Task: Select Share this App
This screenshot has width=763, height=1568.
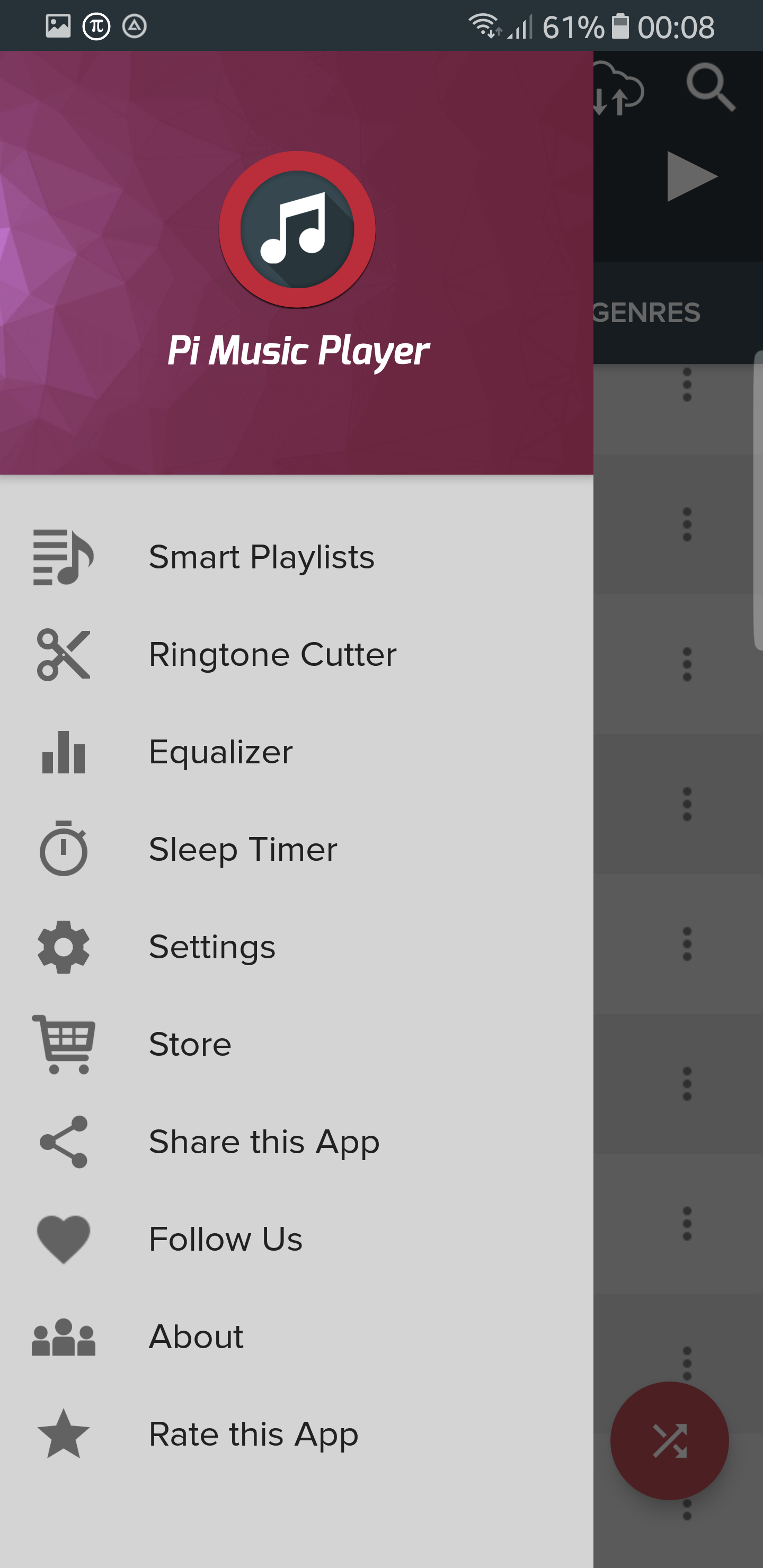Action: coord(297,1142)
